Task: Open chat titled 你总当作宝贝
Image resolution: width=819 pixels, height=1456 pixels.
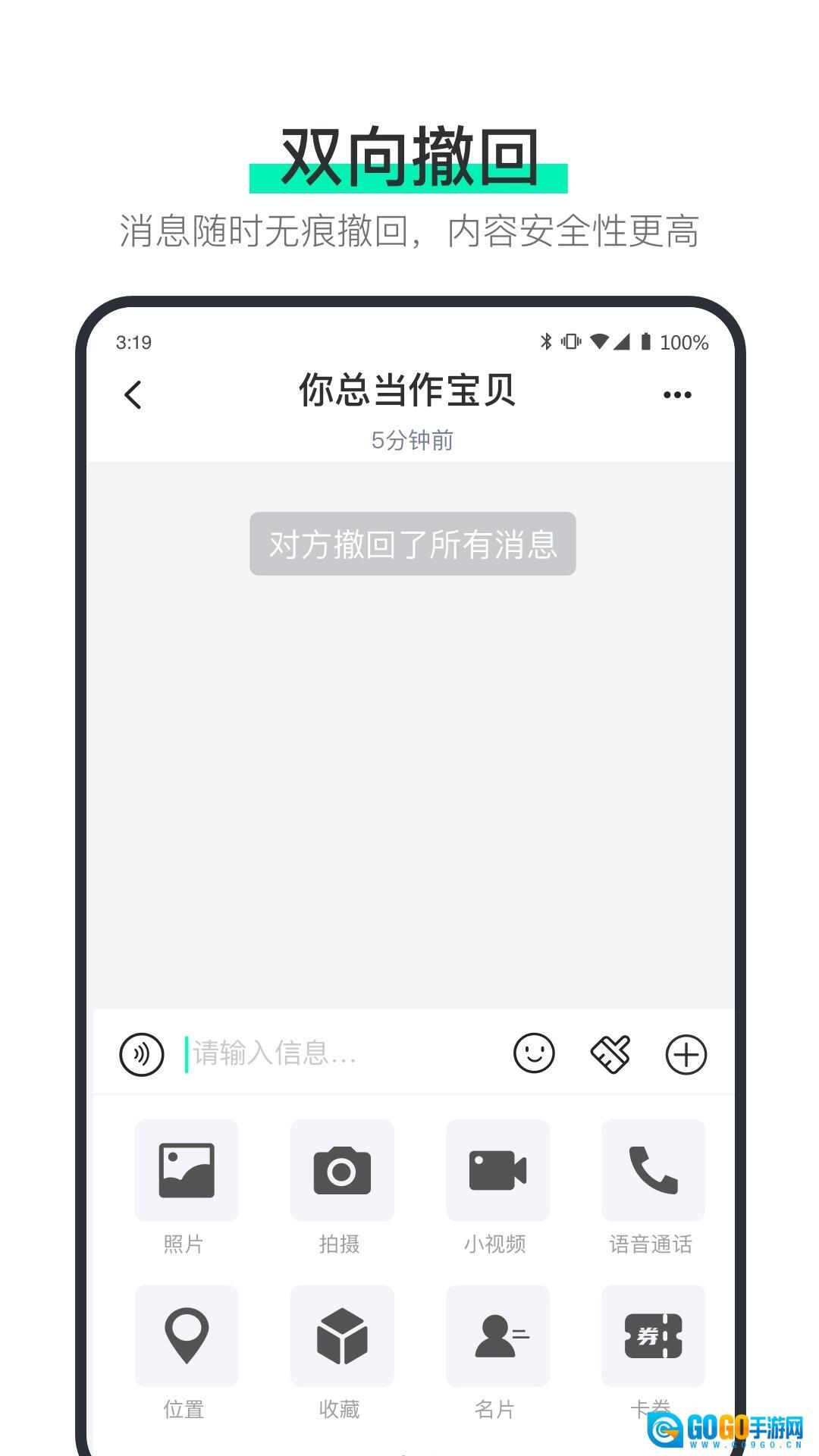Action: (x=406, y=392)
